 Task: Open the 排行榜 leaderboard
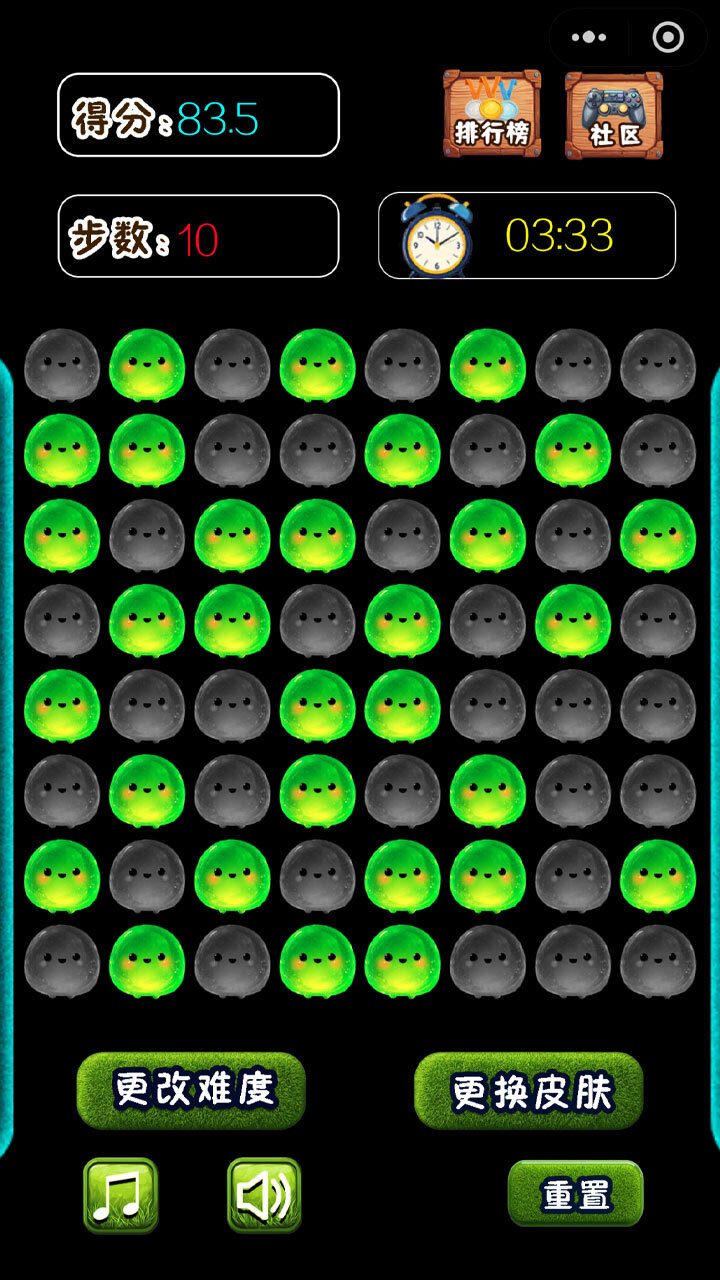click(492, 114)
